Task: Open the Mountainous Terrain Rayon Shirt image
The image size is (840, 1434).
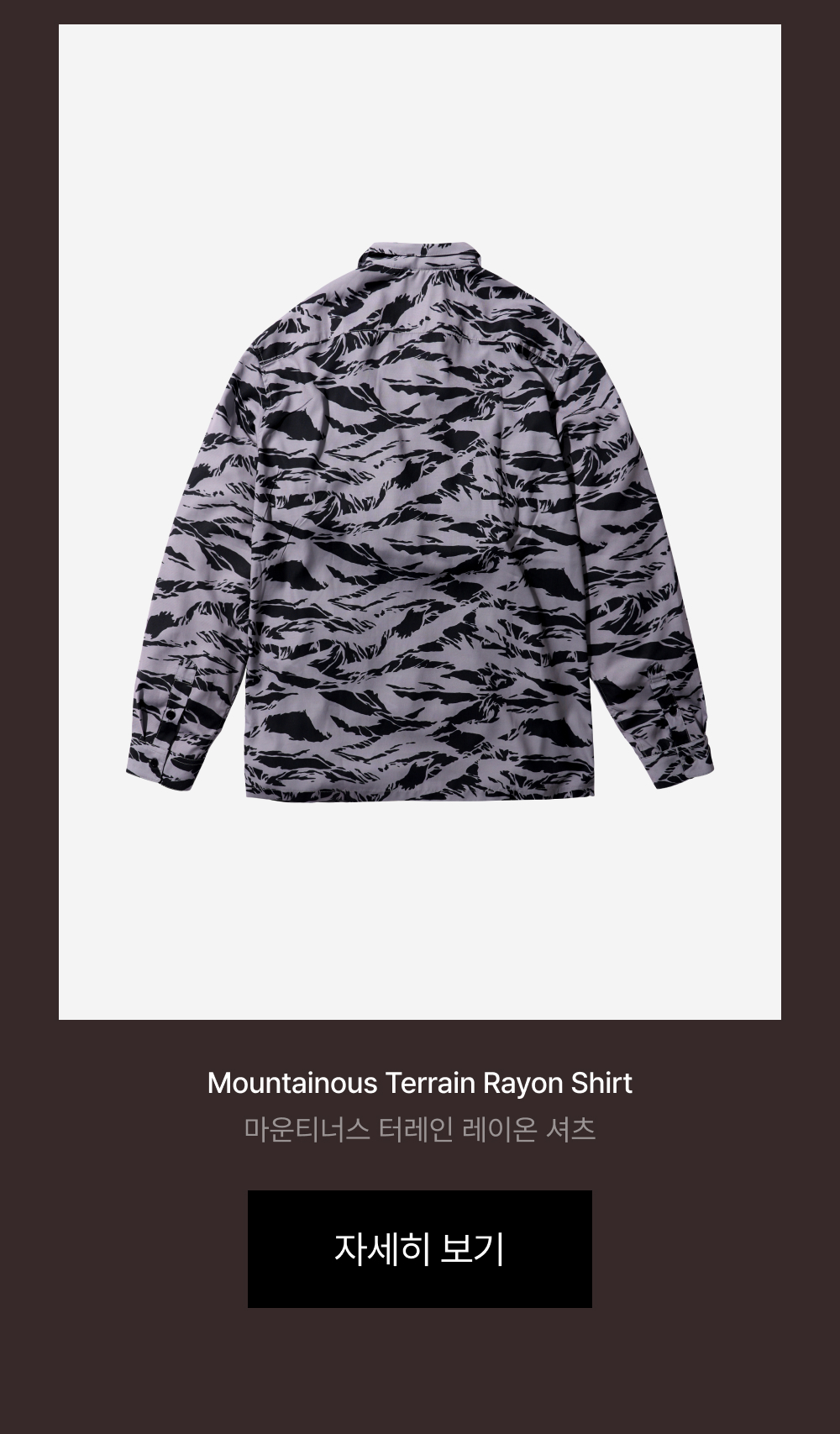Action: [420, 522]
